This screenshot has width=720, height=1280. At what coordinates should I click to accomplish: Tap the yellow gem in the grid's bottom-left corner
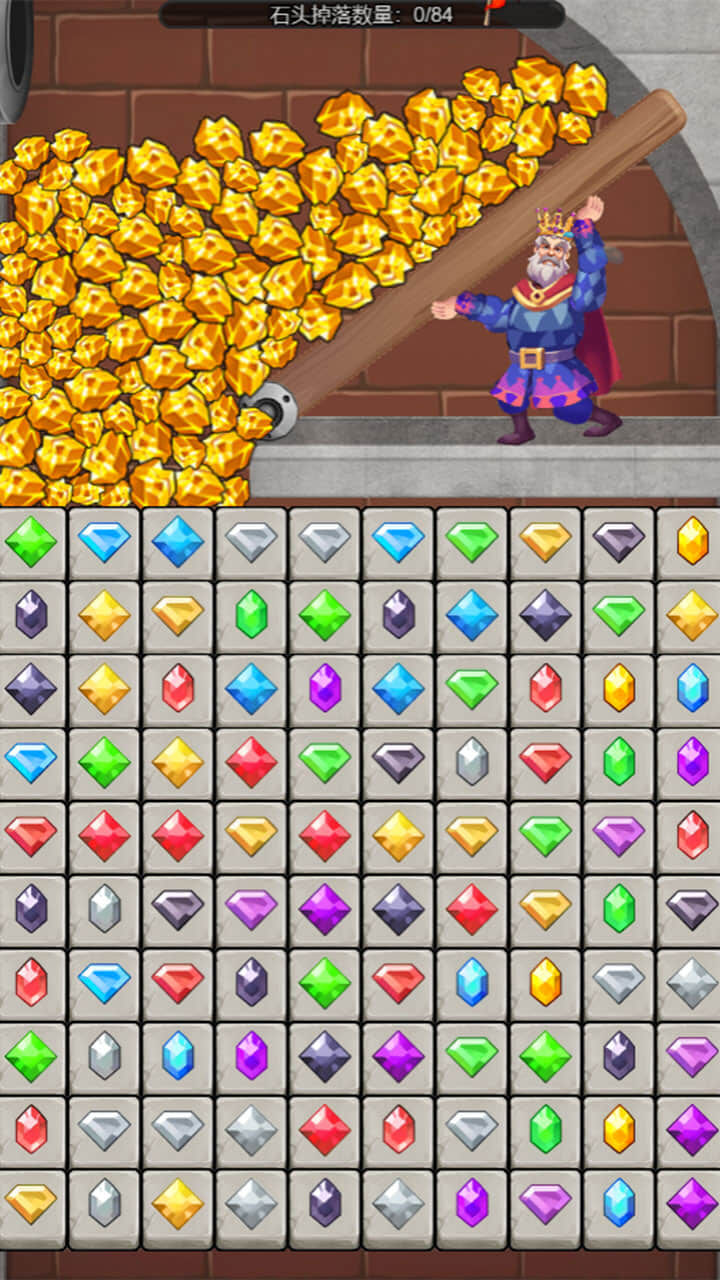(x=31, y=1203)
